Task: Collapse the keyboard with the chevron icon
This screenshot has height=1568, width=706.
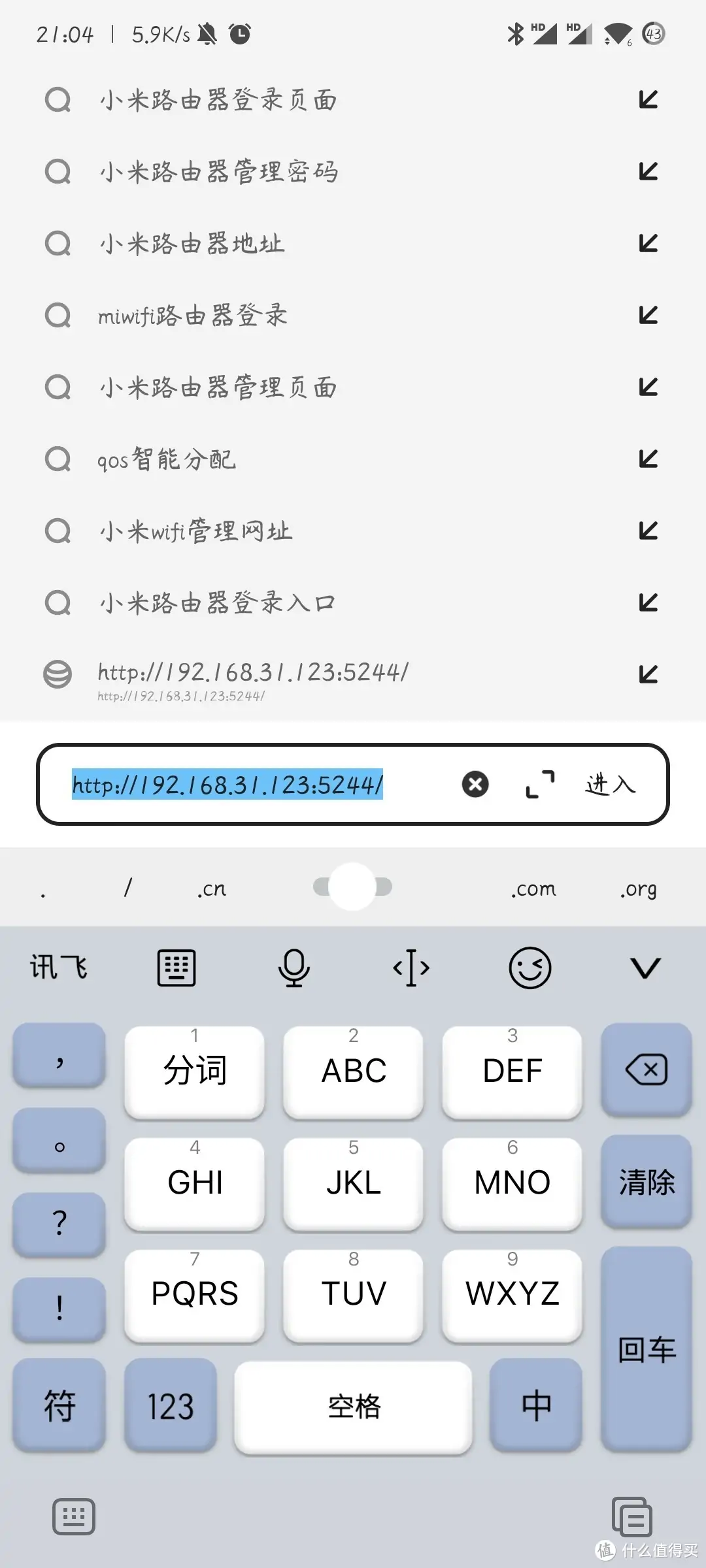Action: click(x=646, y=968)
